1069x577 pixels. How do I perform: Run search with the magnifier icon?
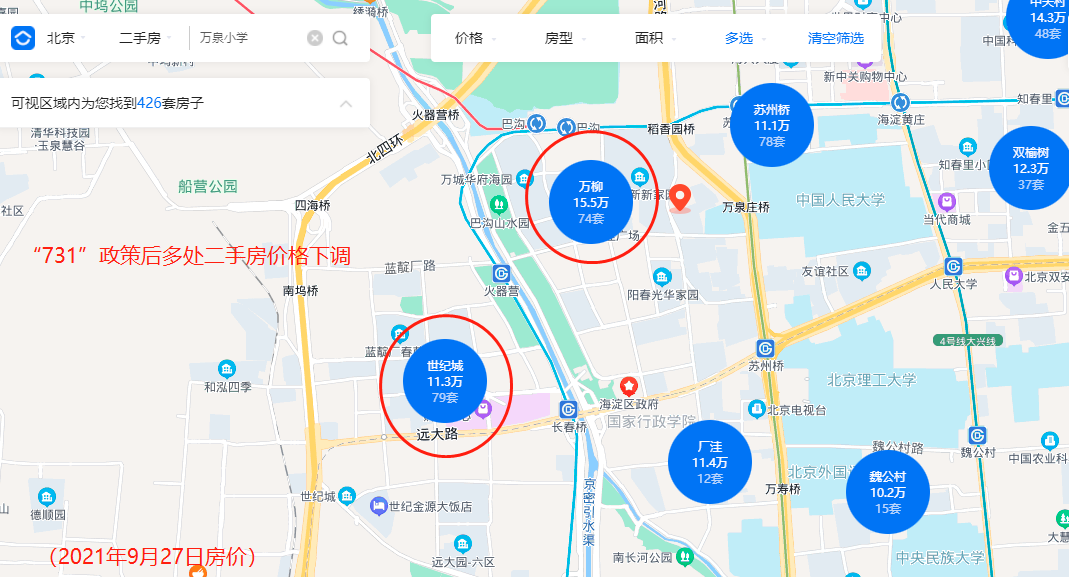click(341, 38)
